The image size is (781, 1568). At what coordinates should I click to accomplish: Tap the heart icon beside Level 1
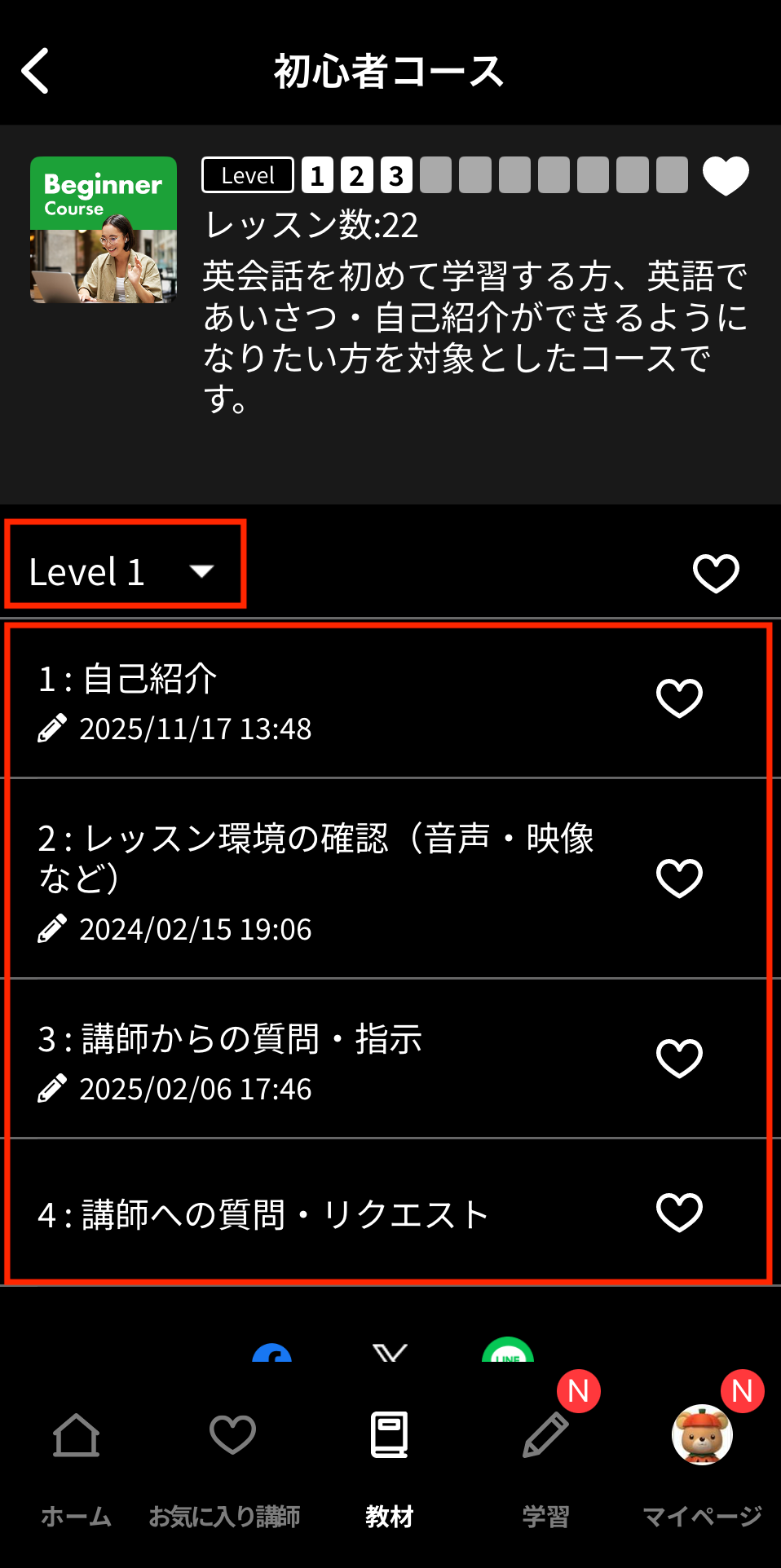click(x=715, y=573)
